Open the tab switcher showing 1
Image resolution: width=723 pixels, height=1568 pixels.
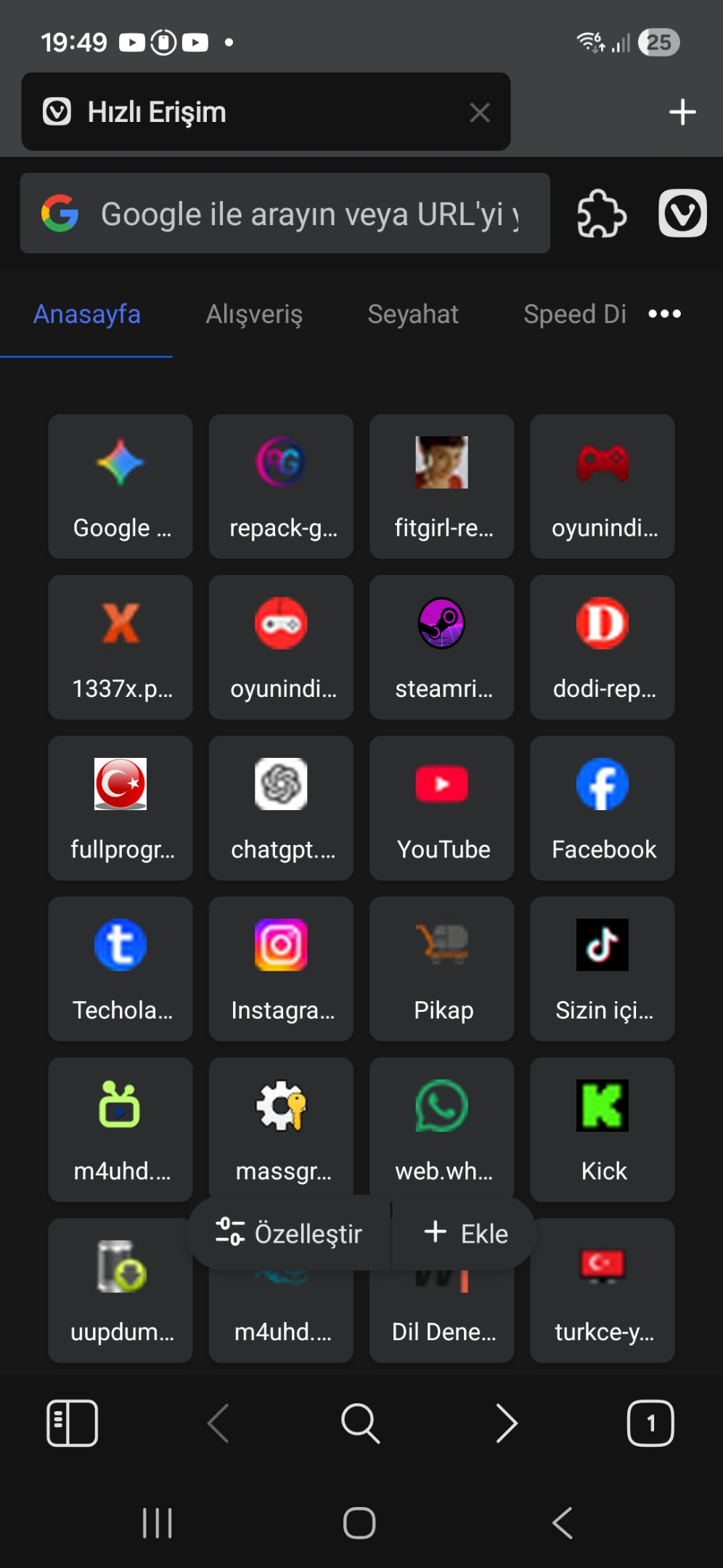[650, 1423]
